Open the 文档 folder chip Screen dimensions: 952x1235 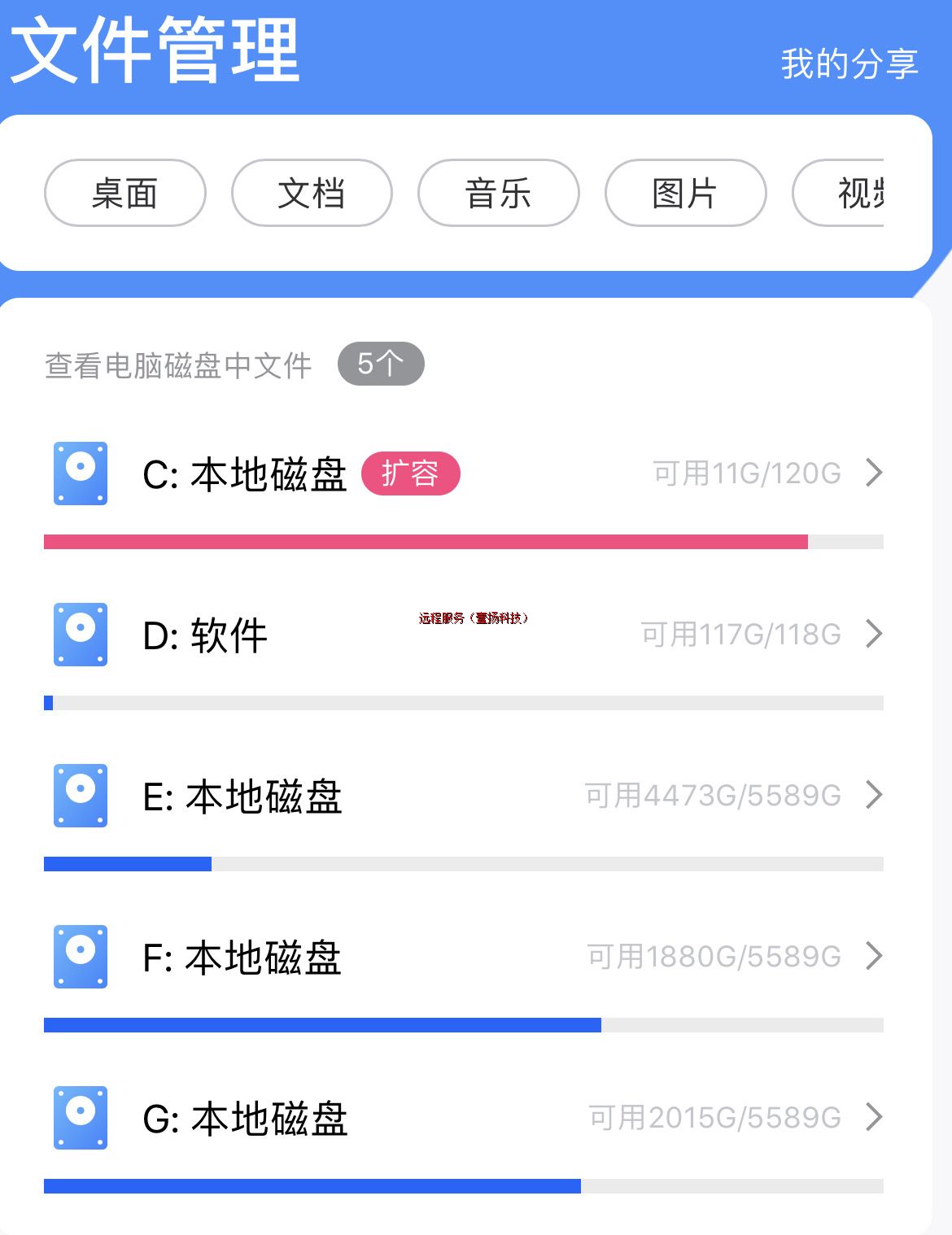(x=312, y=194)
